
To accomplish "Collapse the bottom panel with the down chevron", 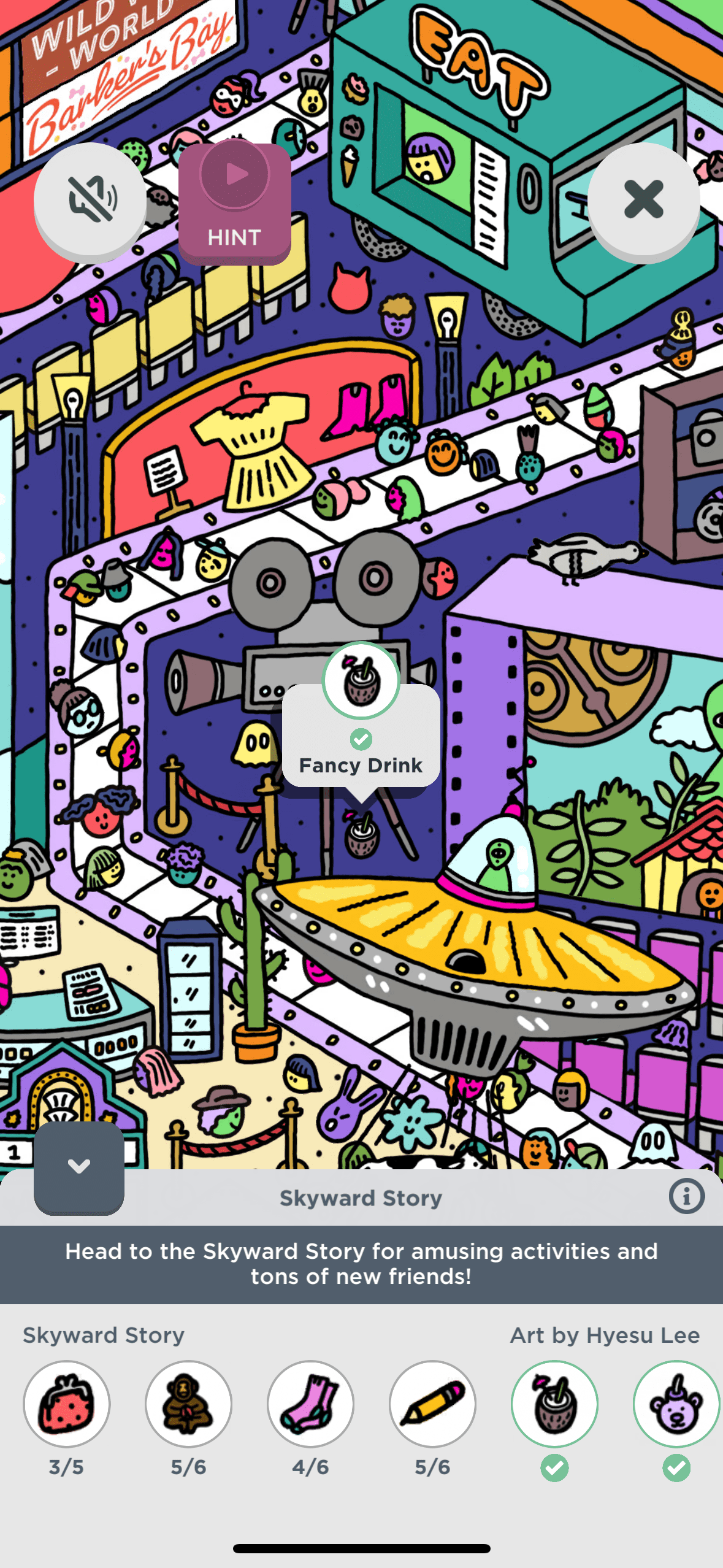I will click(x=79, y=1166).
